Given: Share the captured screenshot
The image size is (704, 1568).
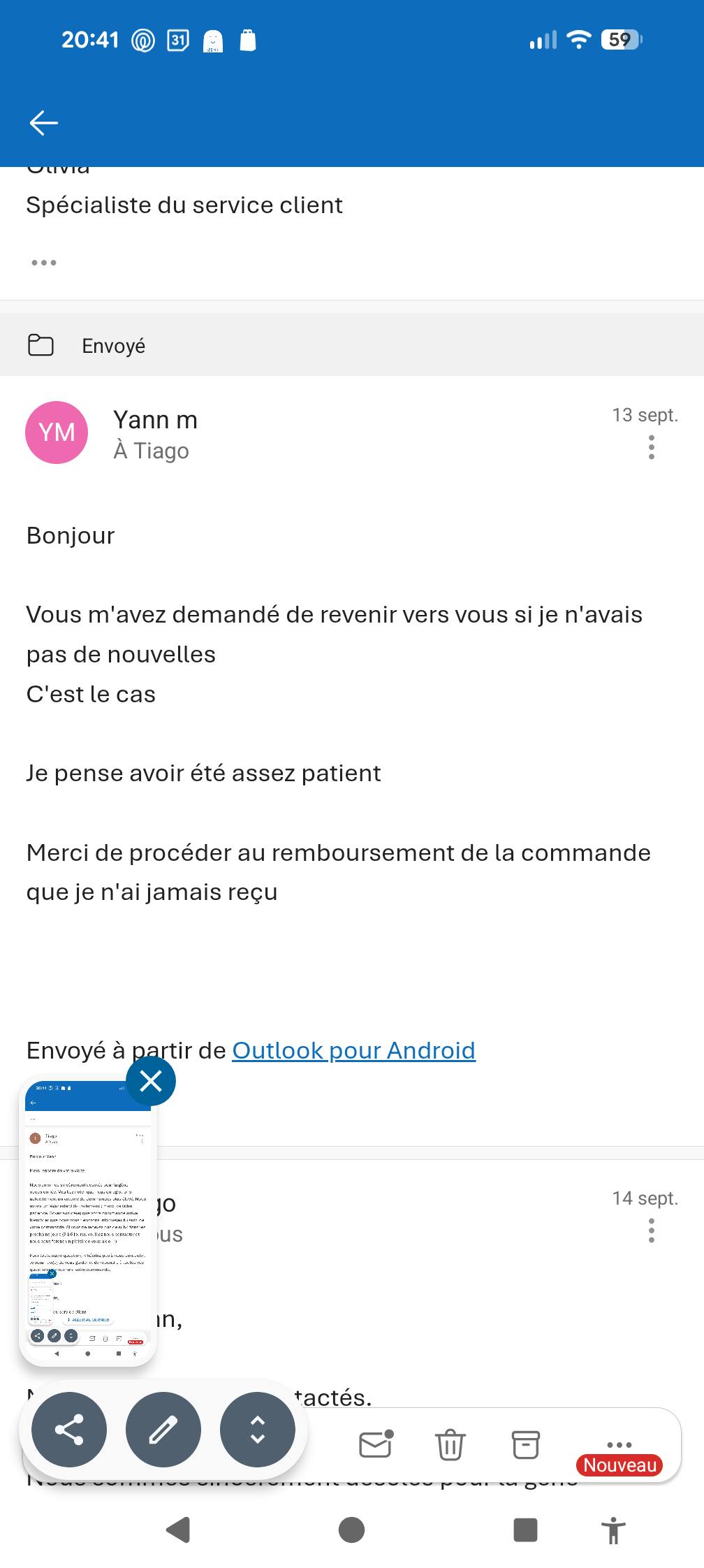Looking at the screenshot, I should [x=69, y=1430].
